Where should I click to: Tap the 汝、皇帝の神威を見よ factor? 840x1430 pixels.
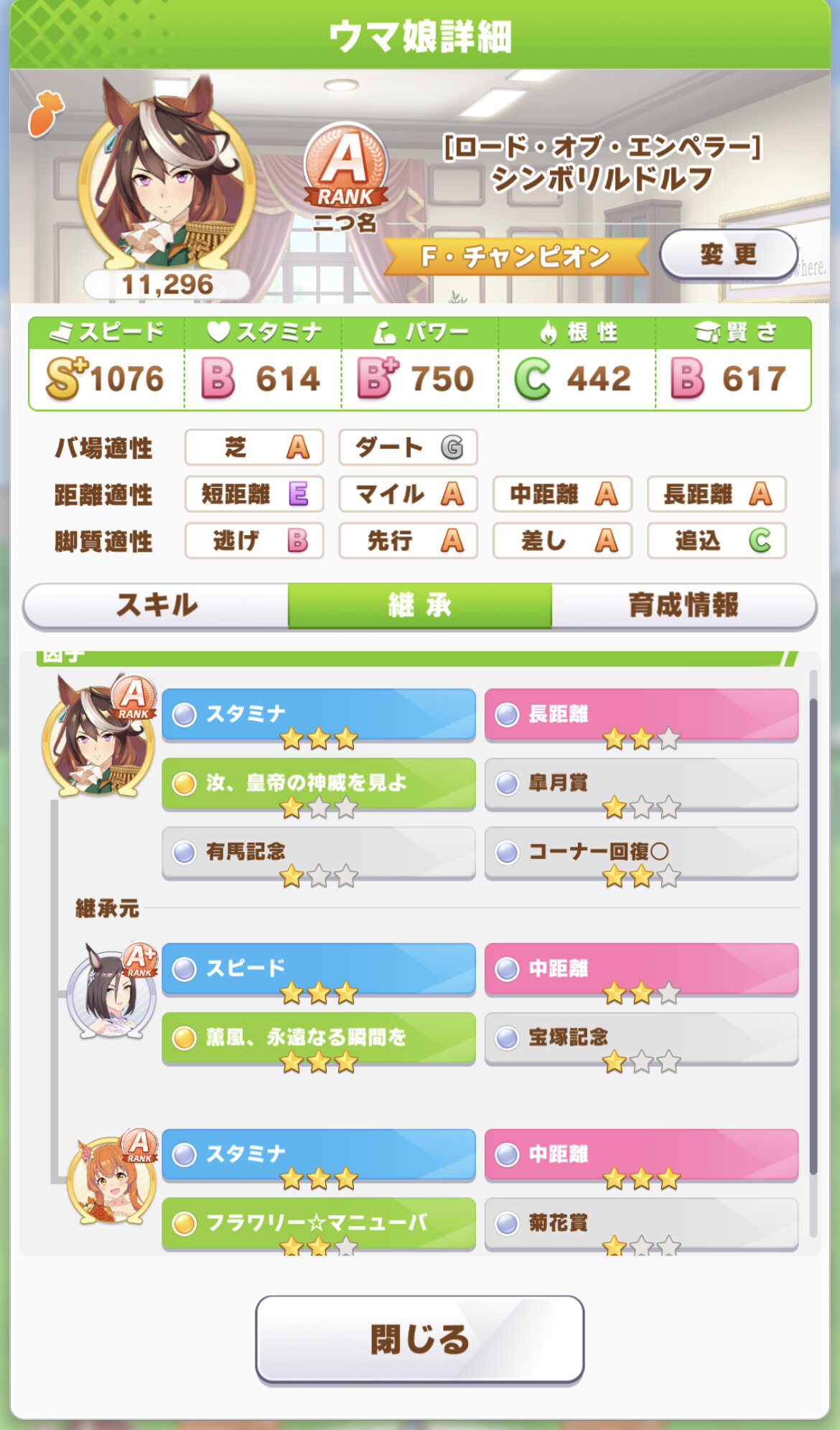pos(318,783)
